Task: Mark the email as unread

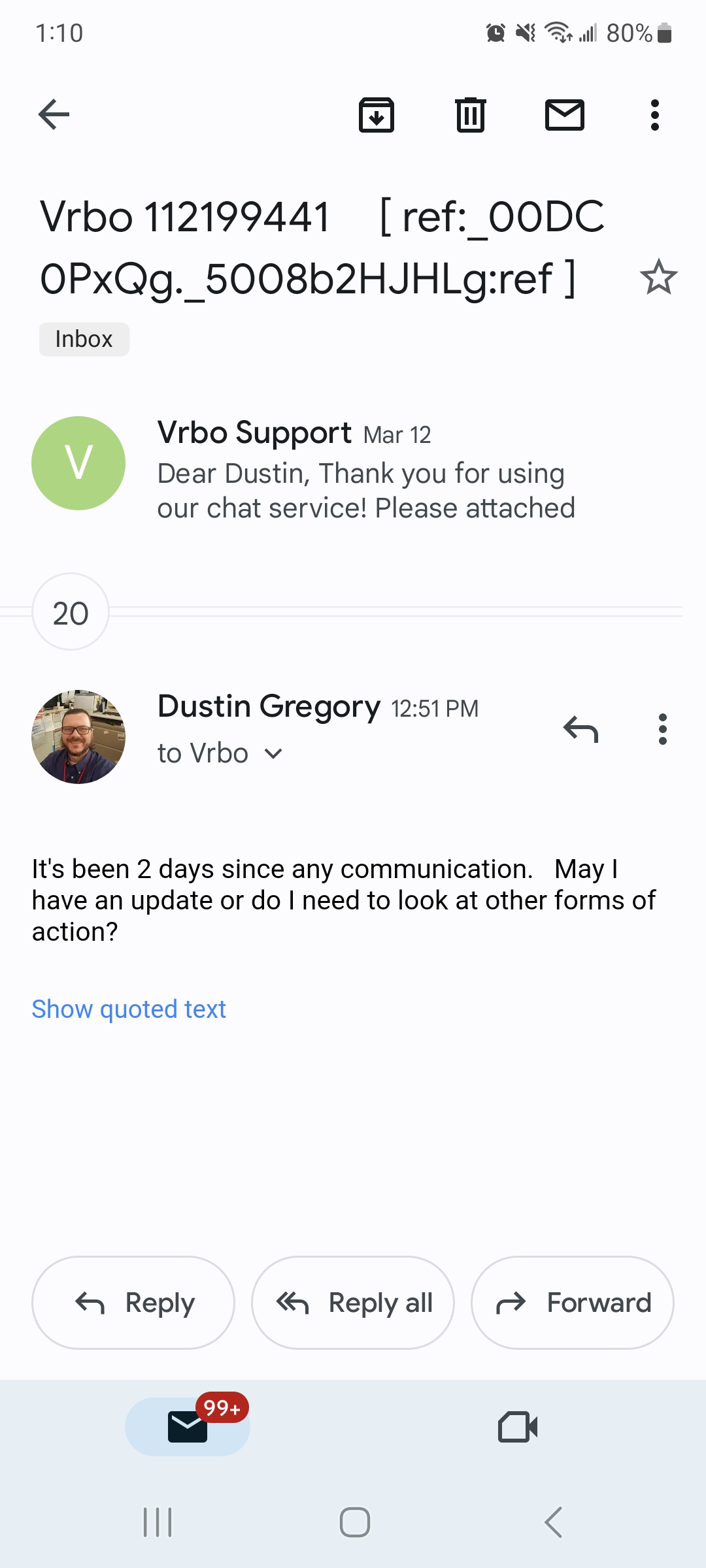Action: click(x=565, y=115)
